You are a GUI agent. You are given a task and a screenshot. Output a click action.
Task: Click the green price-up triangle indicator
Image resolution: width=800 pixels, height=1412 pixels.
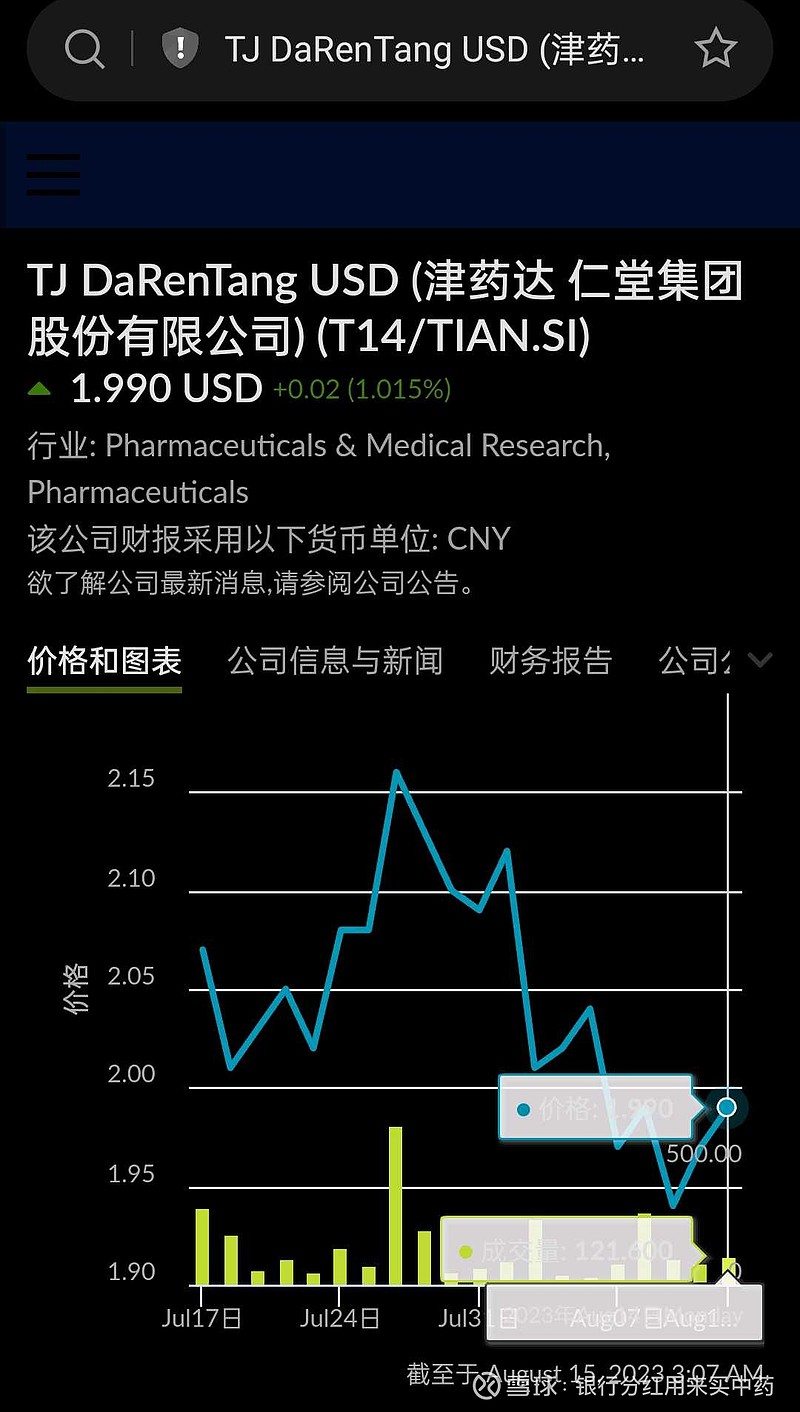coord(38,388)
